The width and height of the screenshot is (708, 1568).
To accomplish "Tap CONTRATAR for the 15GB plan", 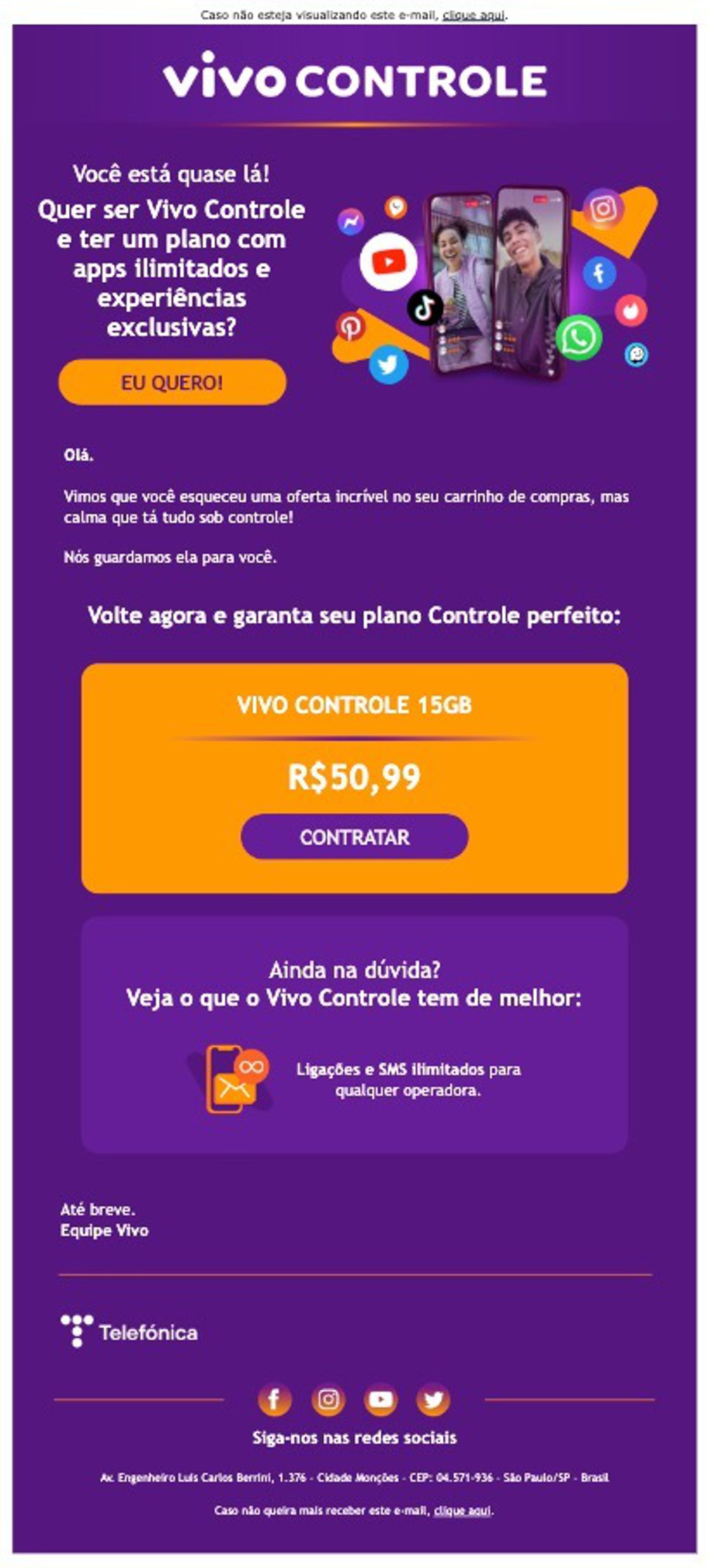I will (354, 837).
